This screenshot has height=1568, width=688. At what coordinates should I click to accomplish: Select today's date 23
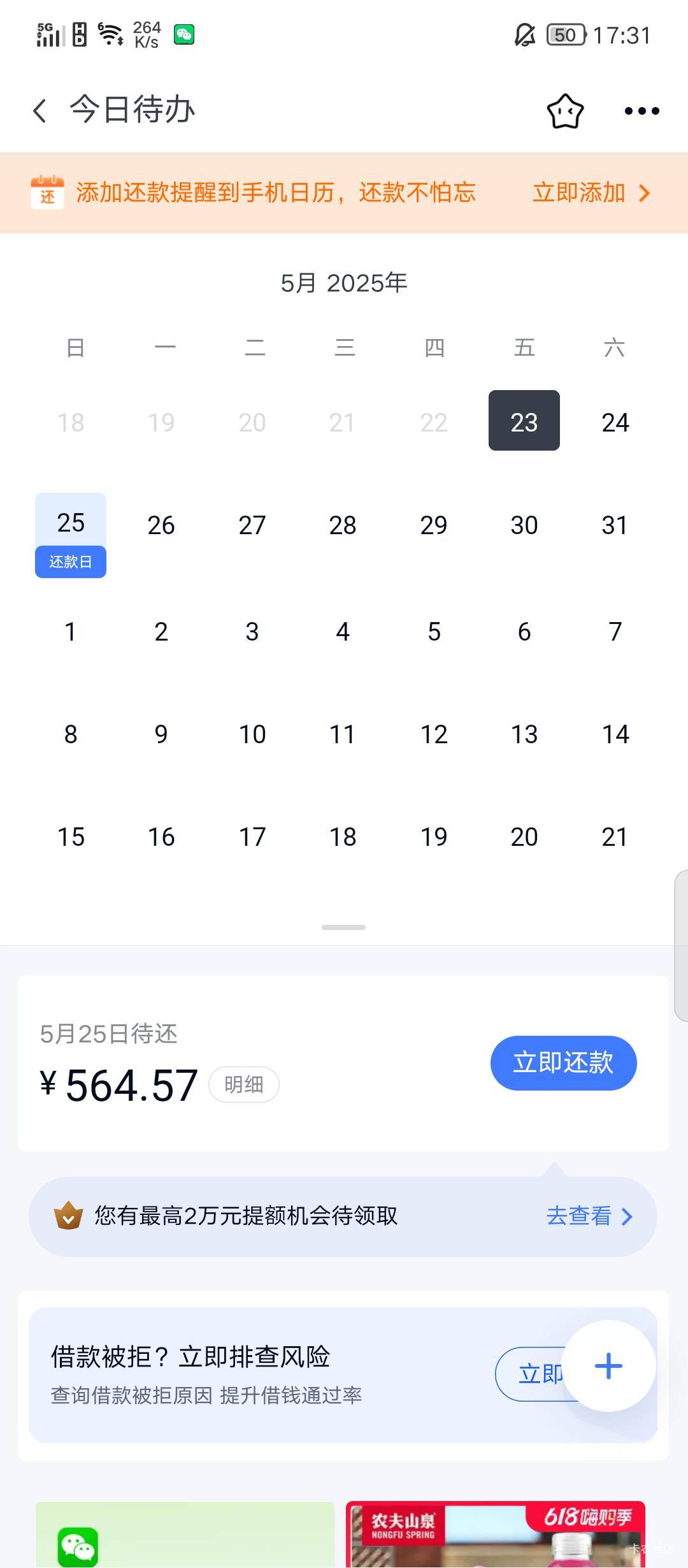(524, 421)
